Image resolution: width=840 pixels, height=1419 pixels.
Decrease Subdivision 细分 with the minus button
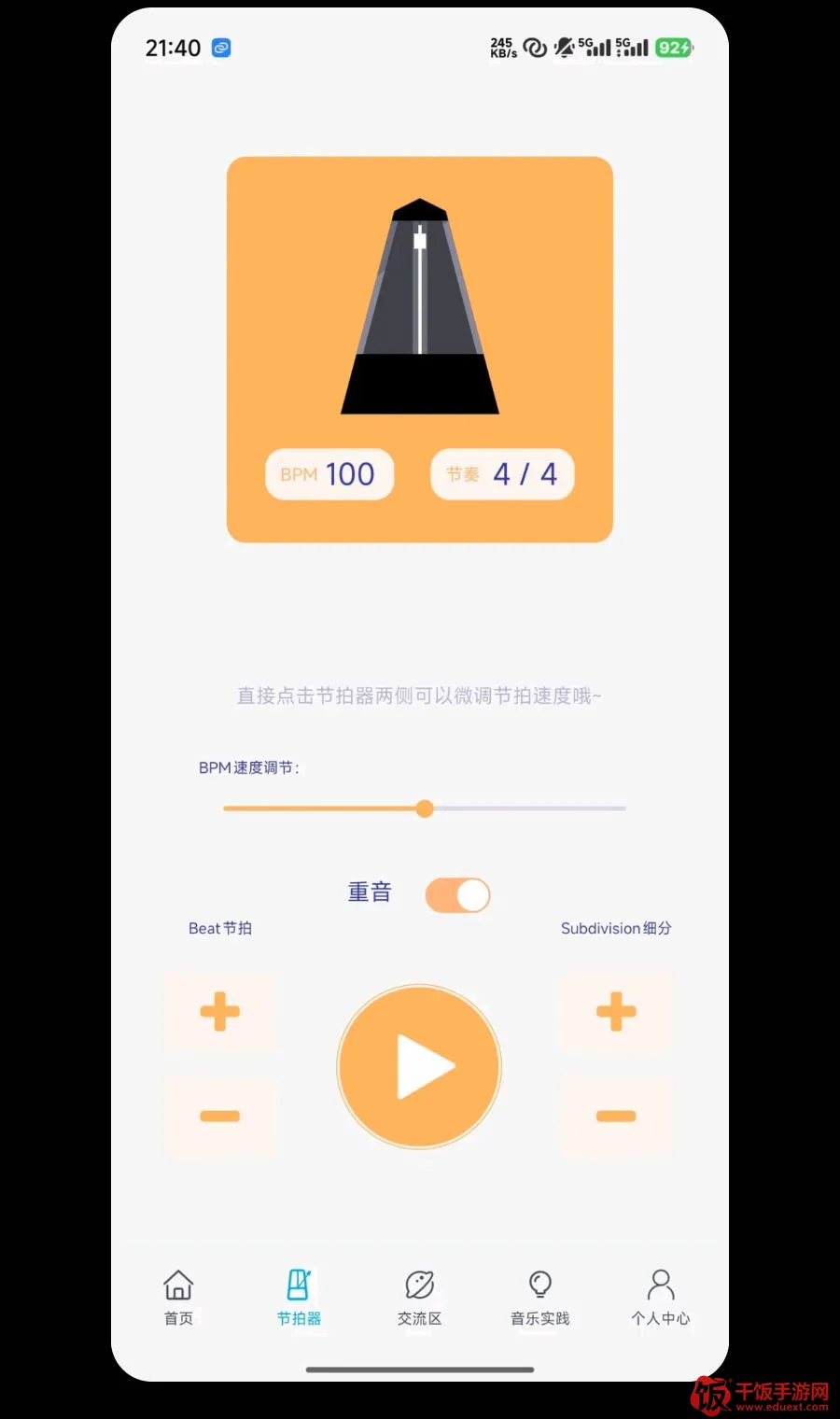616,1117
